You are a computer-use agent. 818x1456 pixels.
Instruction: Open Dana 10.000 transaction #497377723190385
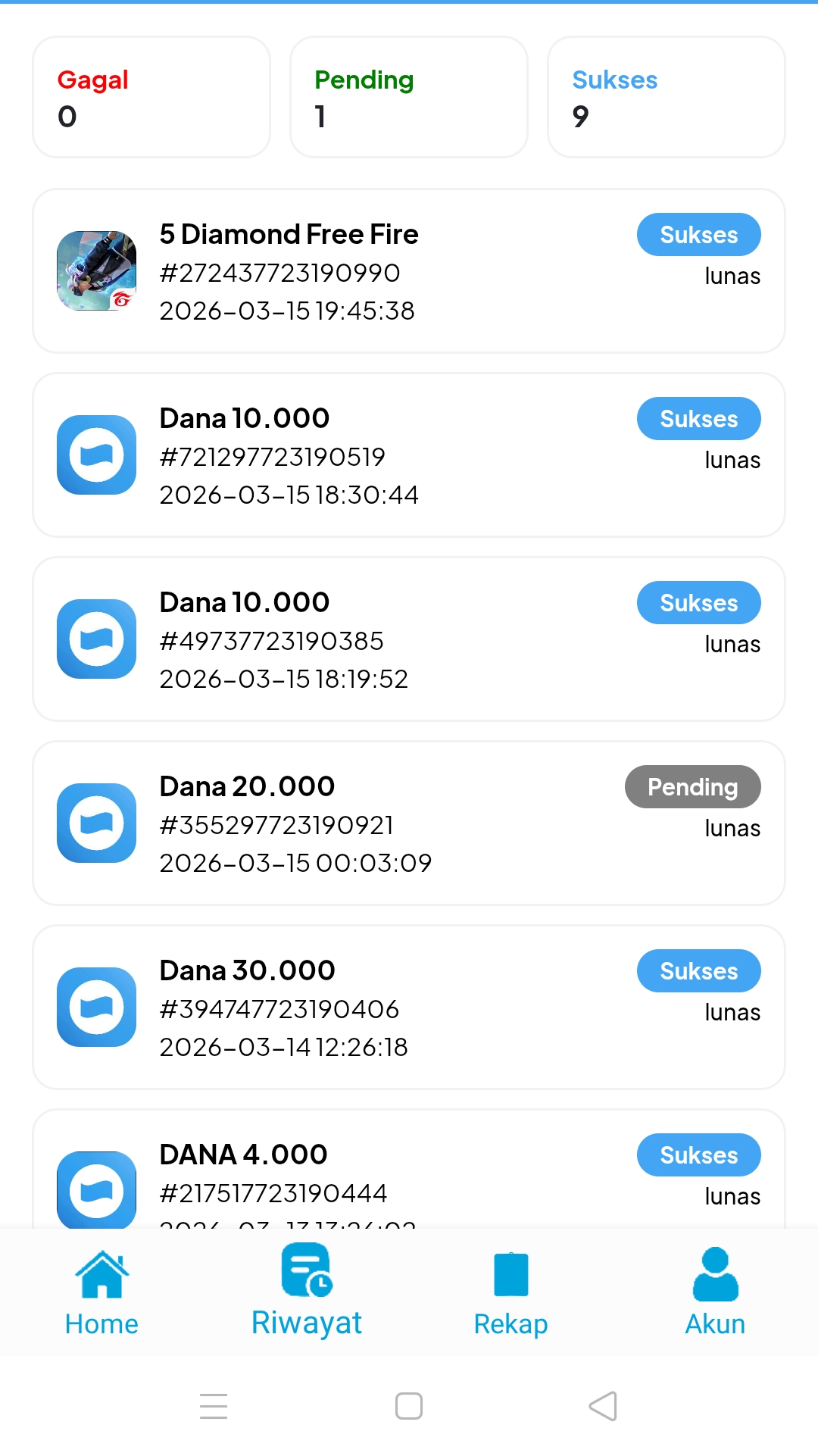[409, 639]
